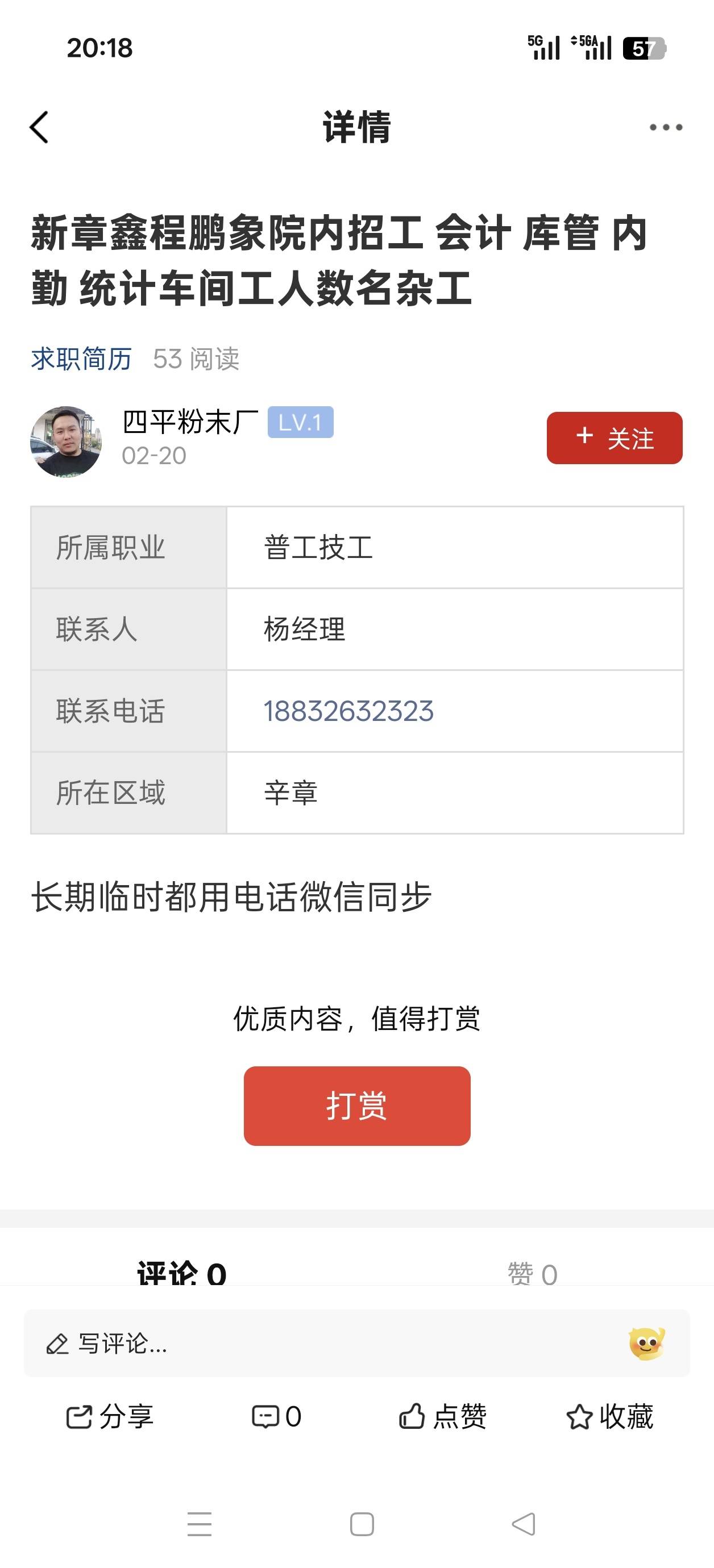This screenshot has width=714, height=1568.
Task: Like this post with 点赞
Action: pyautogui.click(x=443, y=1416)
